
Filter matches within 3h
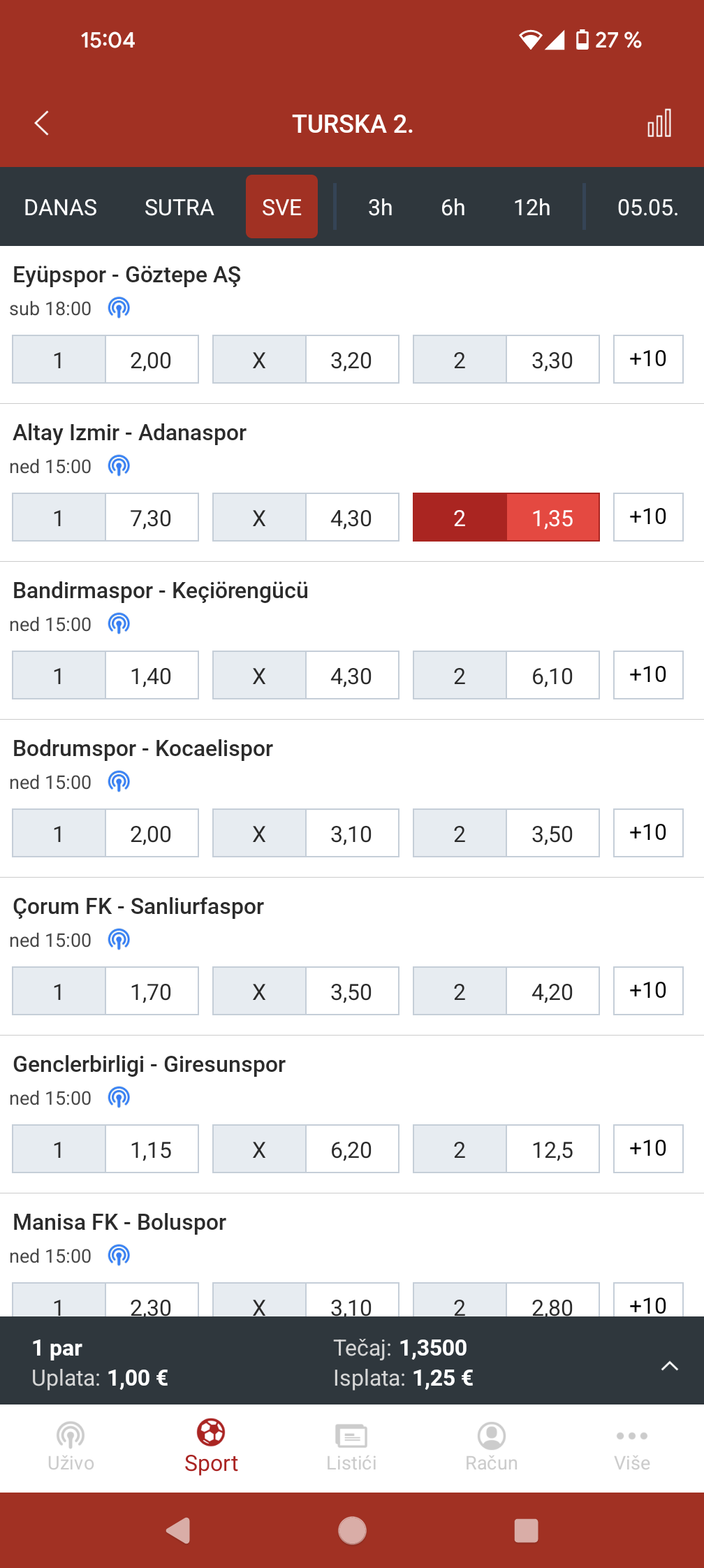(380, 208)
